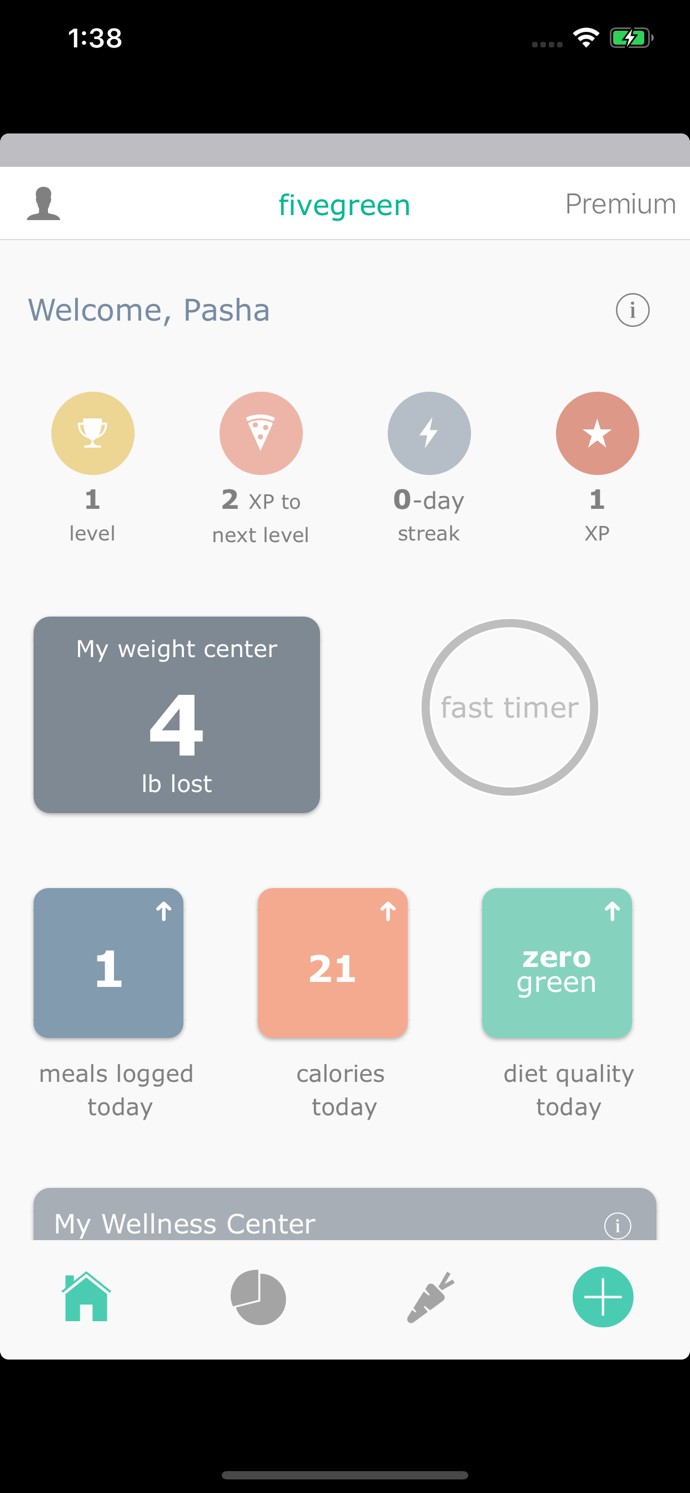Show My Wellness Center info
The height and width of the screenshot is (1493, 690).
617,1225
